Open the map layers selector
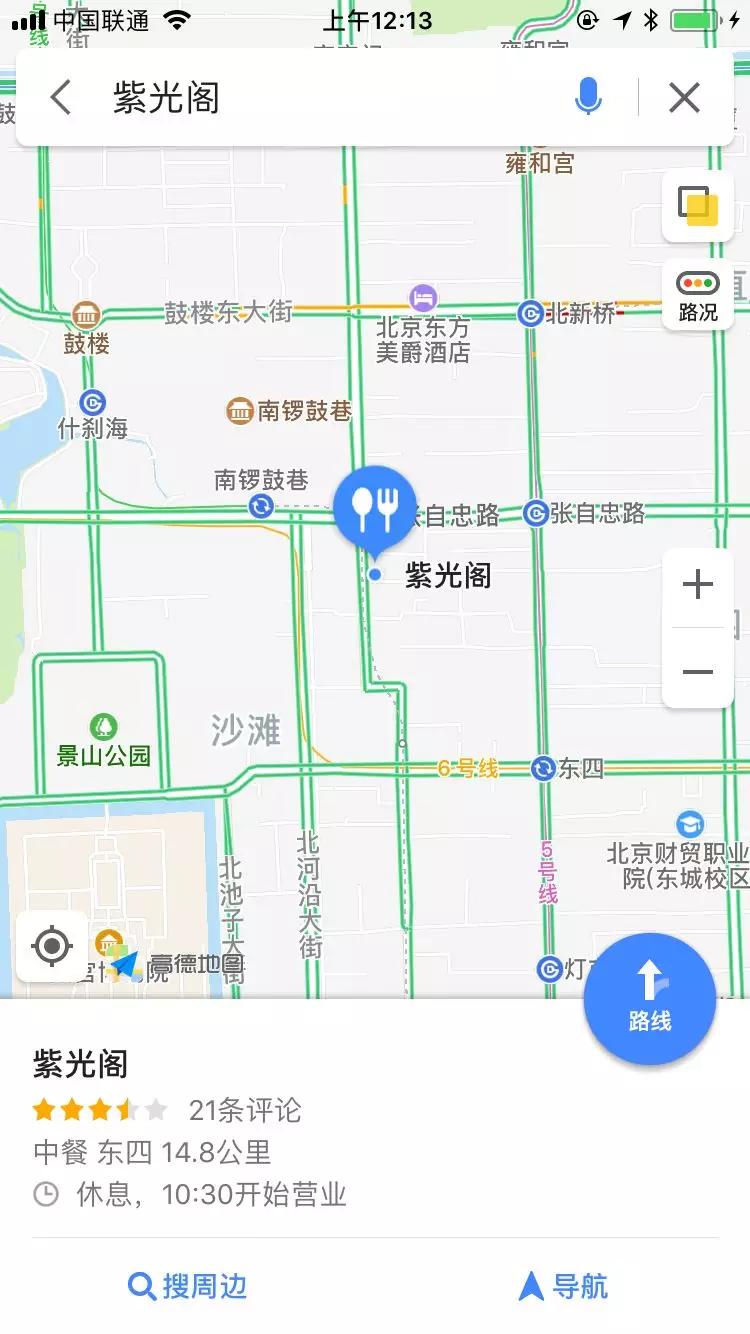750x1334 pixels. tap(698, 206)
